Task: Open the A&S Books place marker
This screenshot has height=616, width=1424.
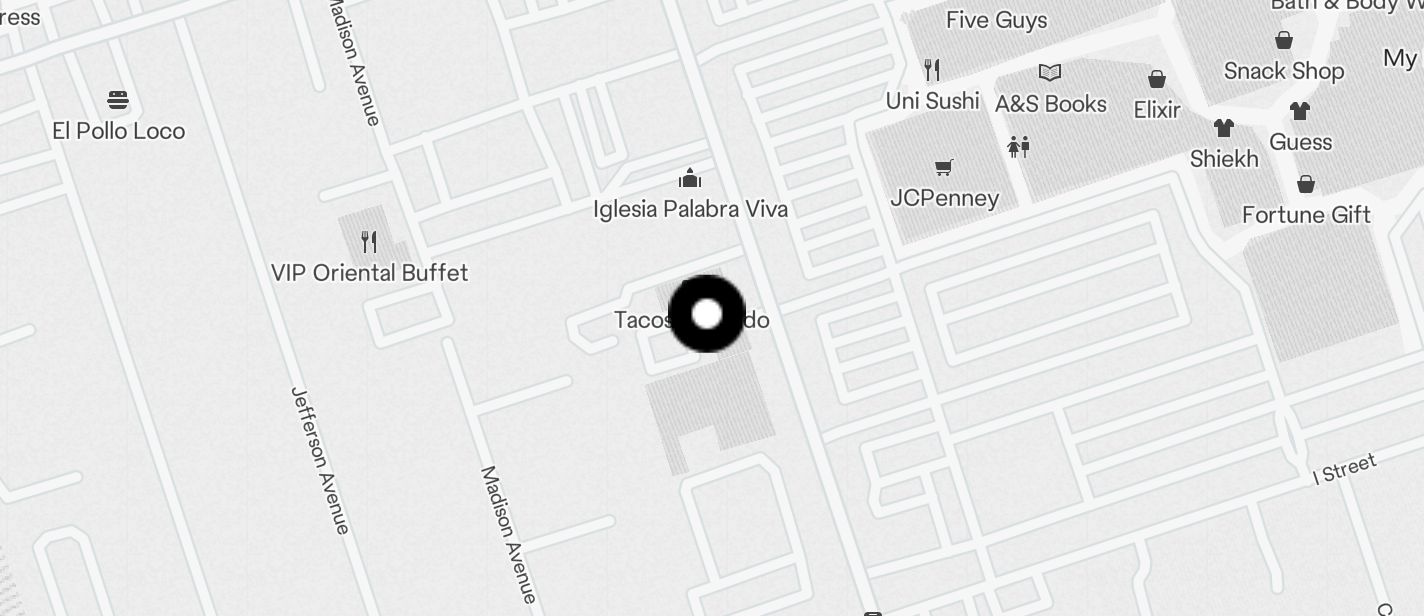Action: (1049, 73)
